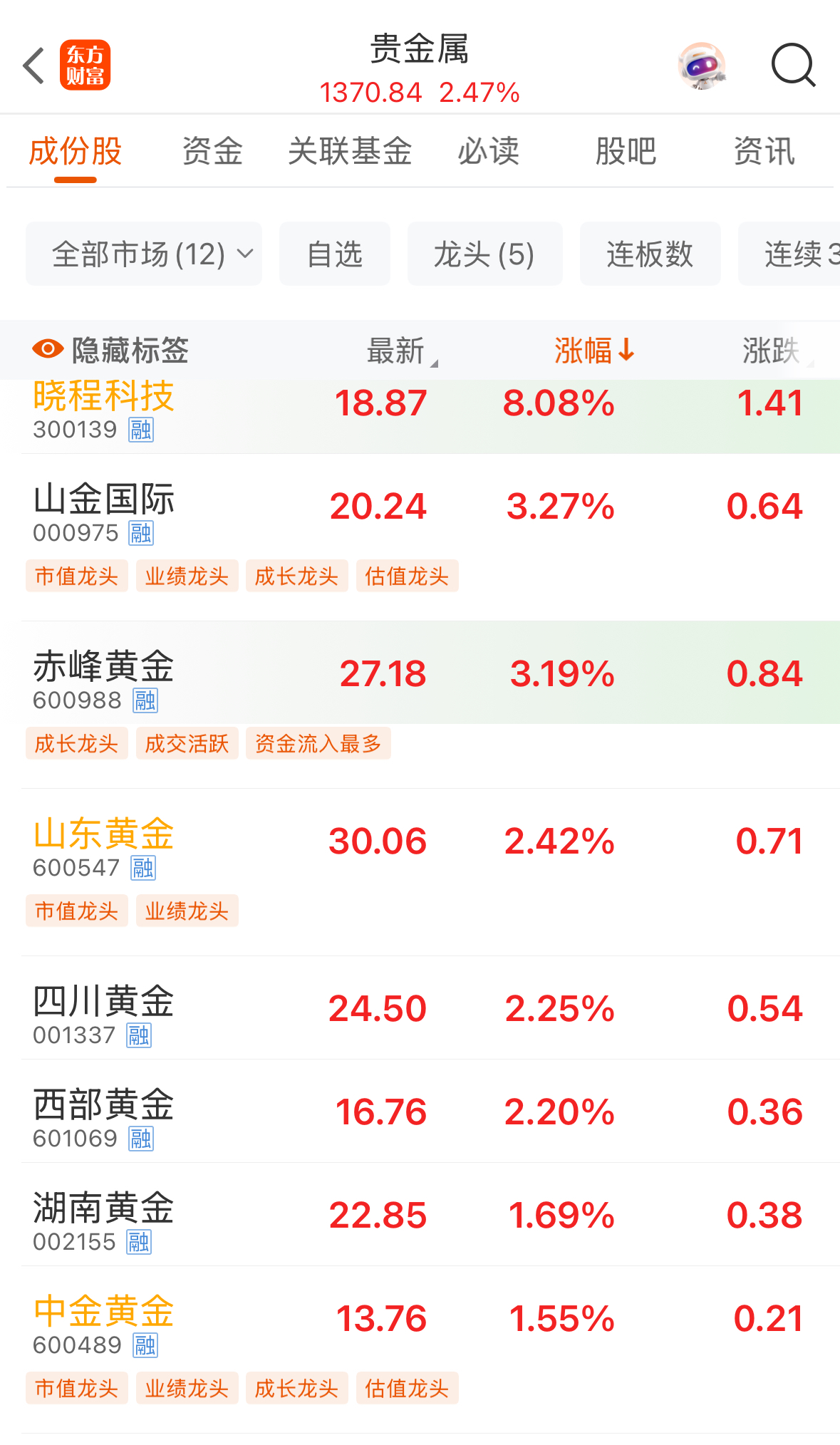Screen dimensions: 840x1445
Task: Expand the 全部市场 (12) dropdown
Action: (x=144, y=254)
